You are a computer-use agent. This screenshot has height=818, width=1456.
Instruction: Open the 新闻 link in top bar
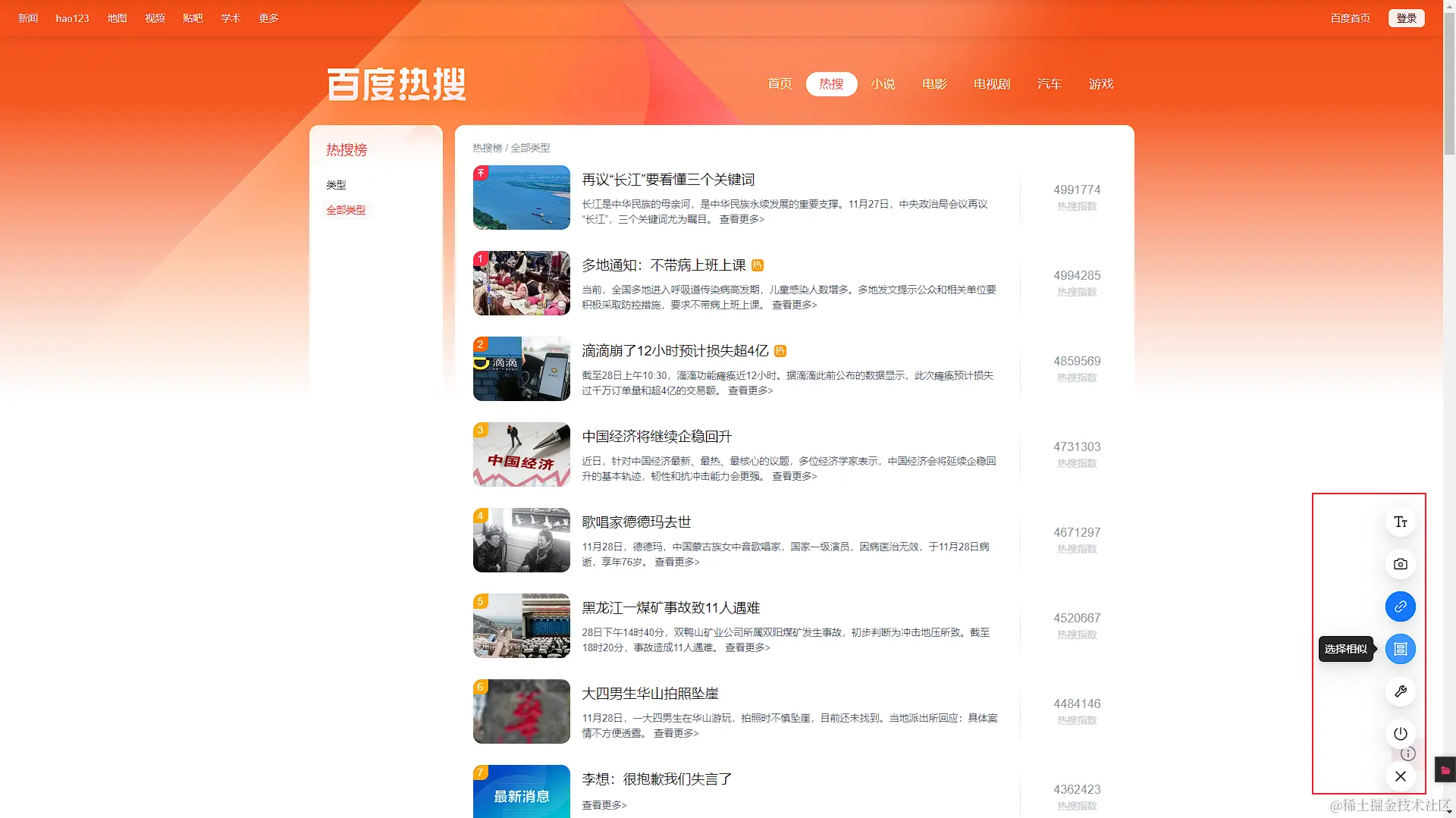[x=28, y=18]
